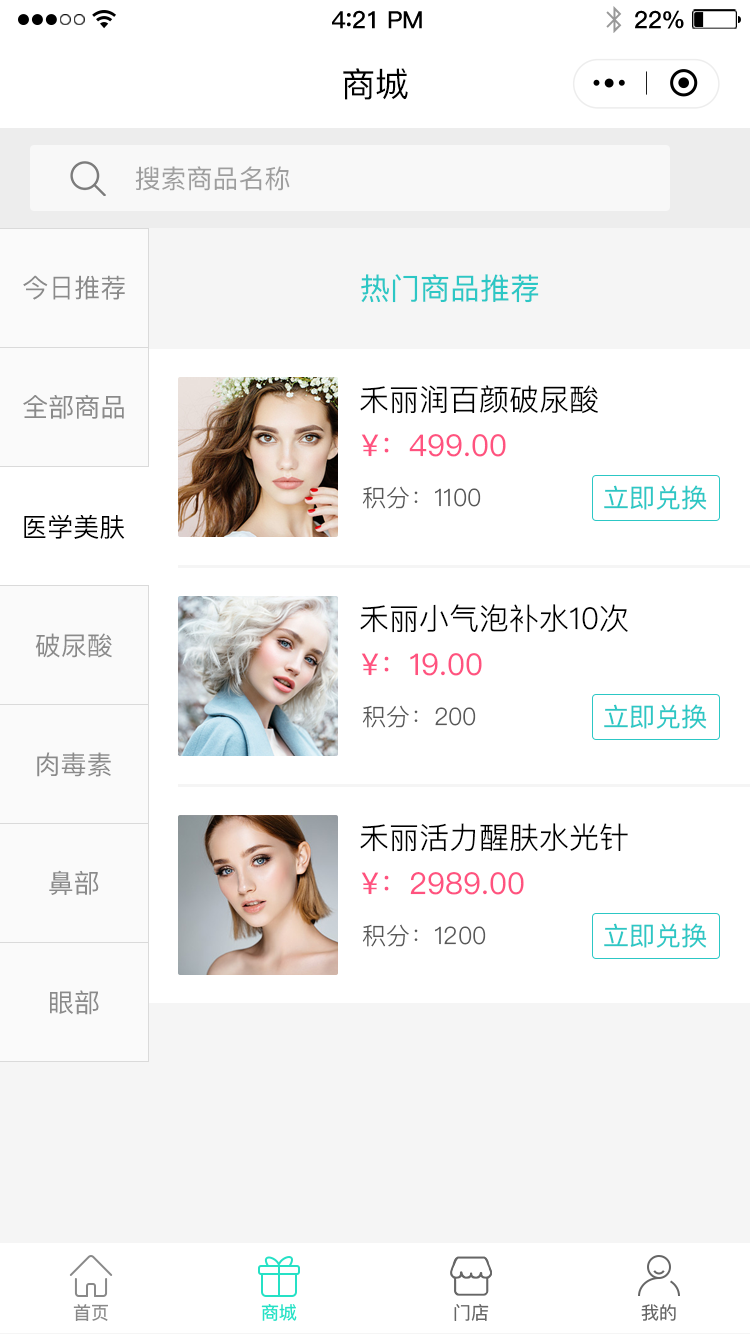
Task: Close the mini-program via the circle icon
Action: [683, 84]
